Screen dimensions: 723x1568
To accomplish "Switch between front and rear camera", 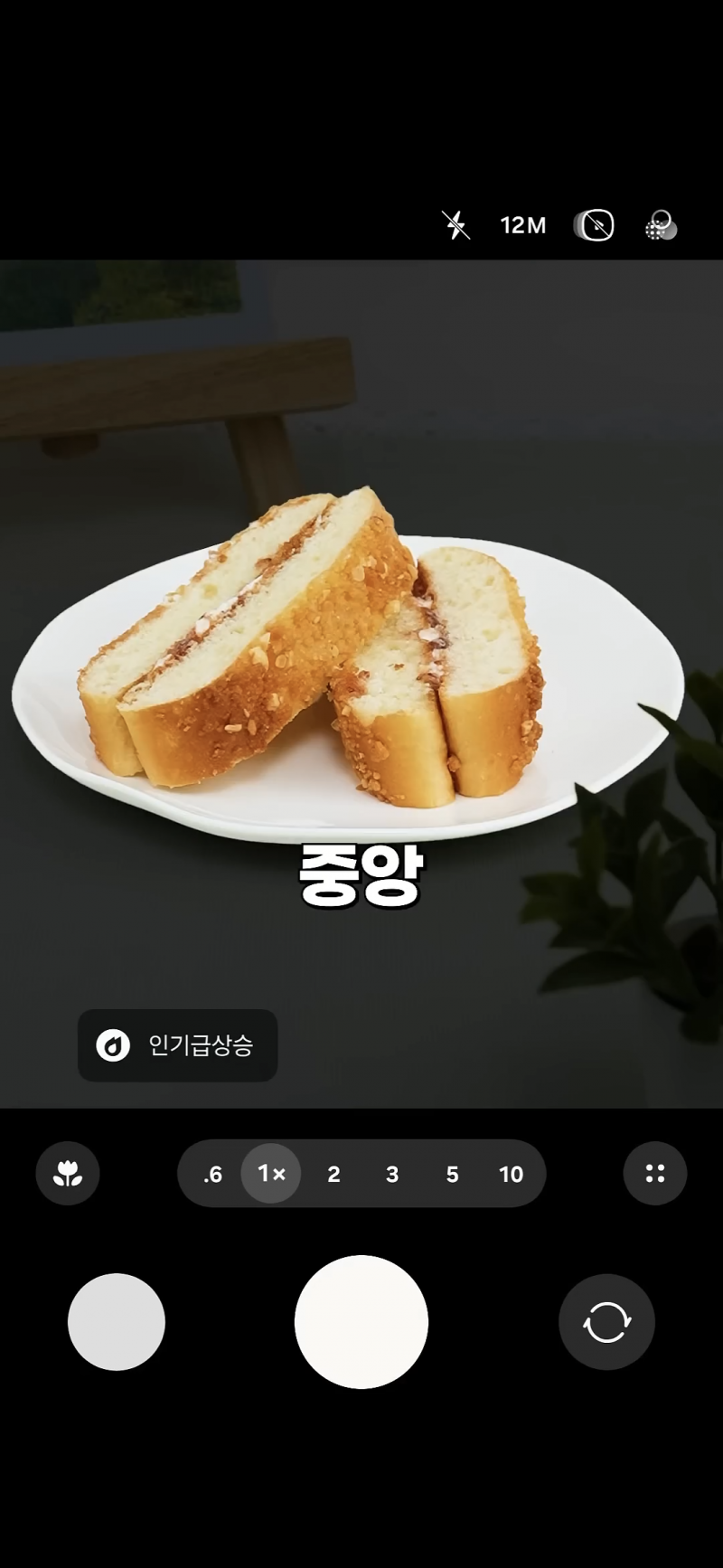I will tap(606, 1322).
